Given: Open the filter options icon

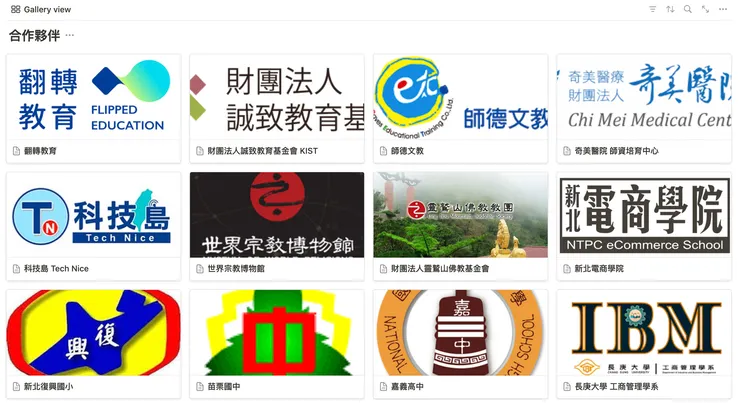Looking at the screenshot, I should point(652,9).
